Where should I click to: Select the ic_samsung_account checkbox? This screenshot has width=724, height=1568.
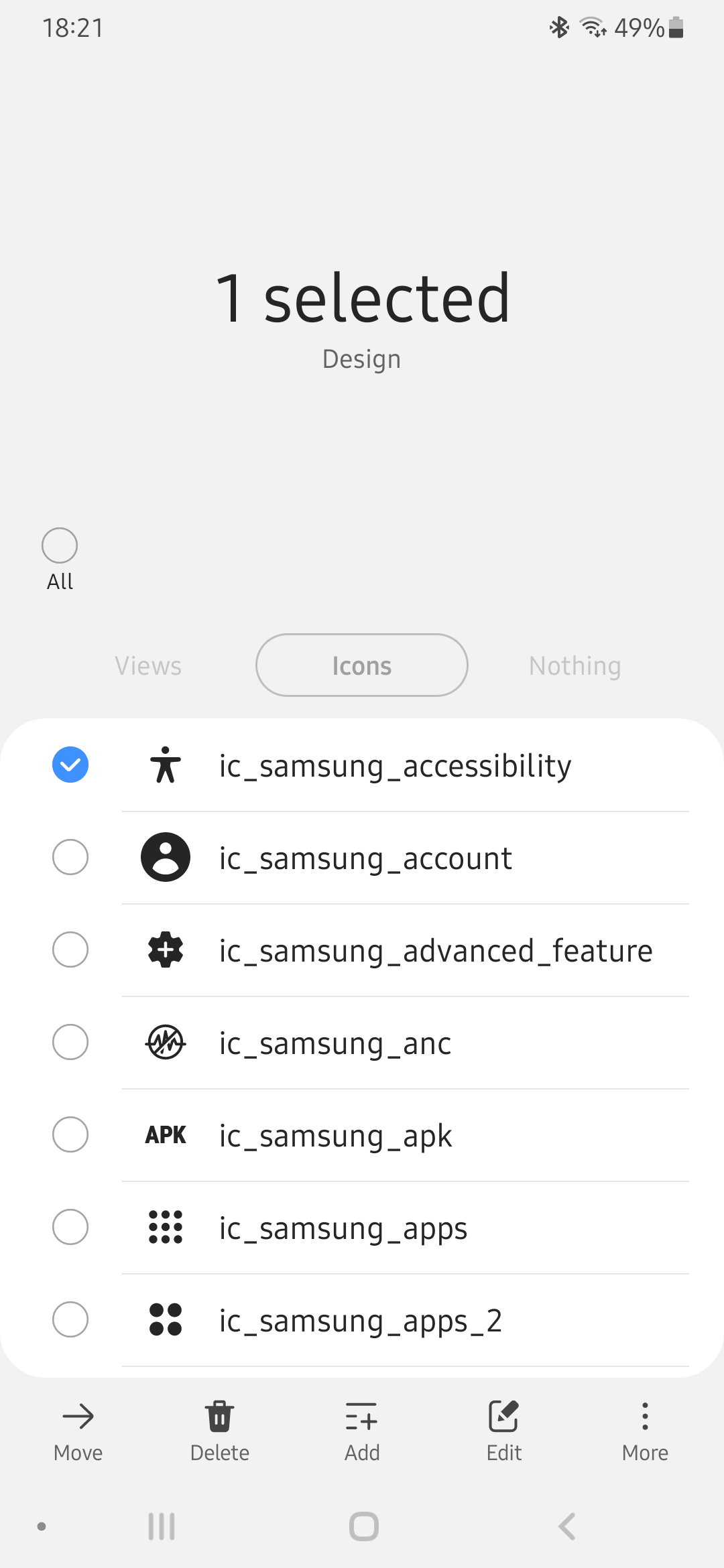point(70,857)
